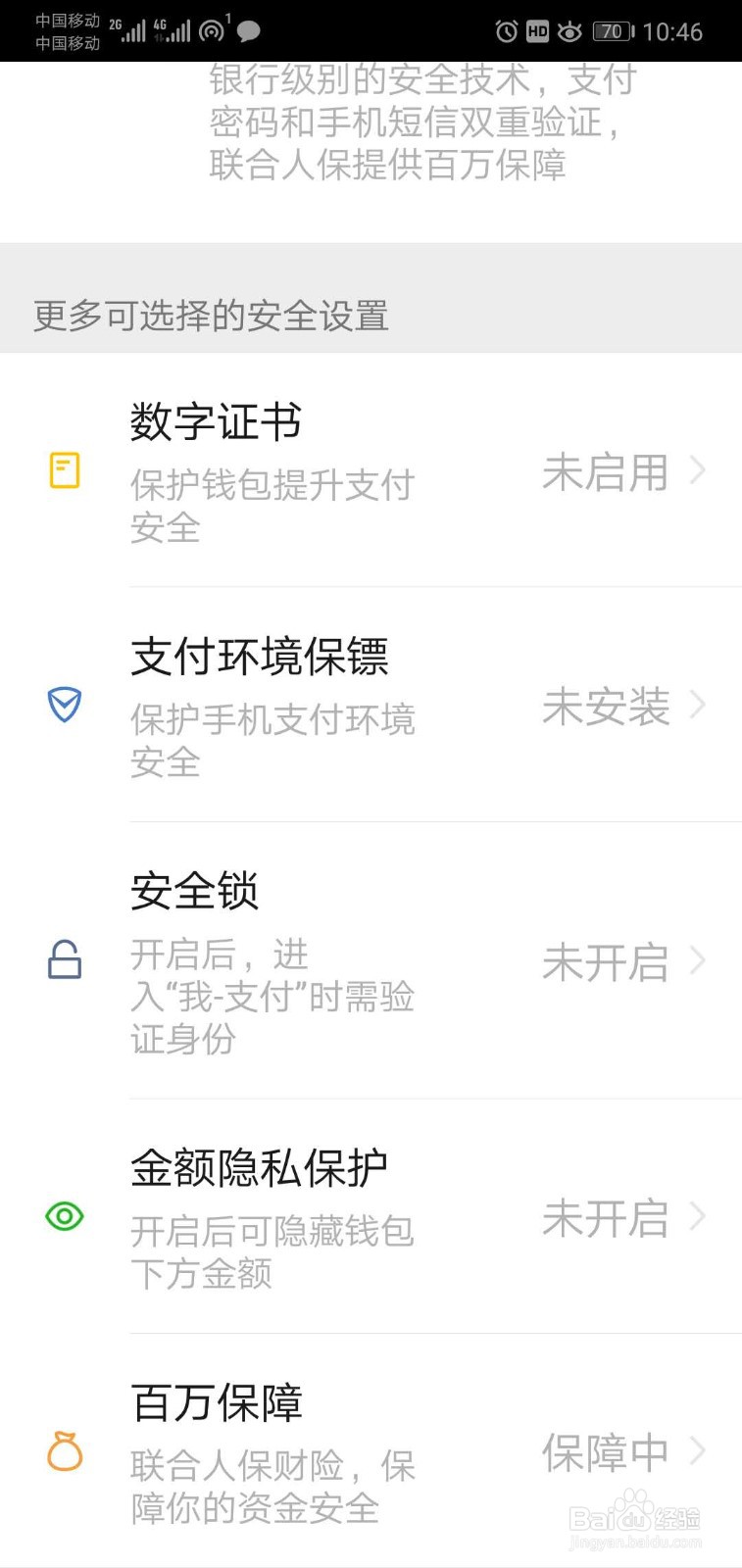The height and width of the screenshot is (1568, 742).
Task: Click the green eye icon for 金额隐私保护
Action: (63, 1216)
